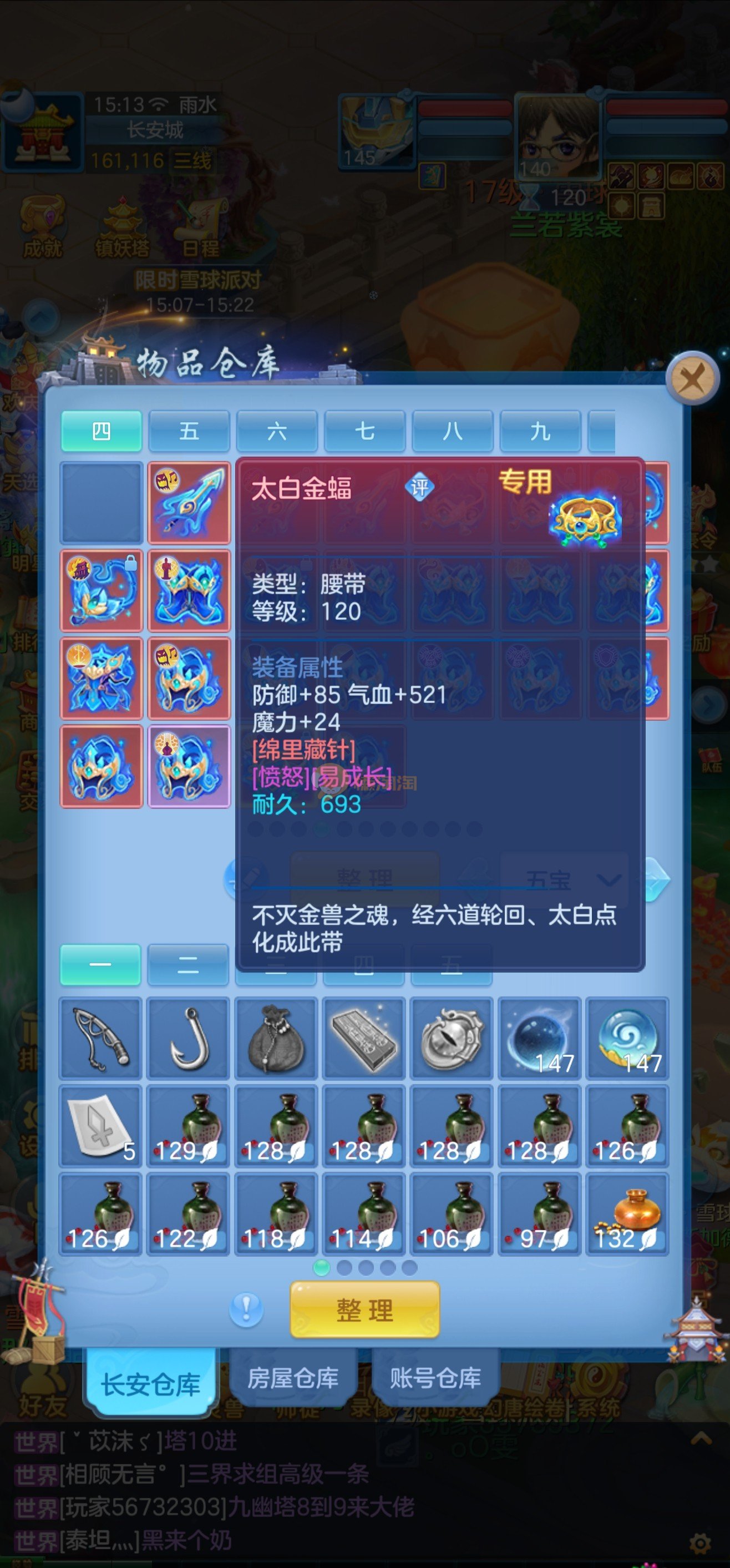Select the spear weapon in warehouse
This screenshot has width=730, height=1568.
click(189, 503)
